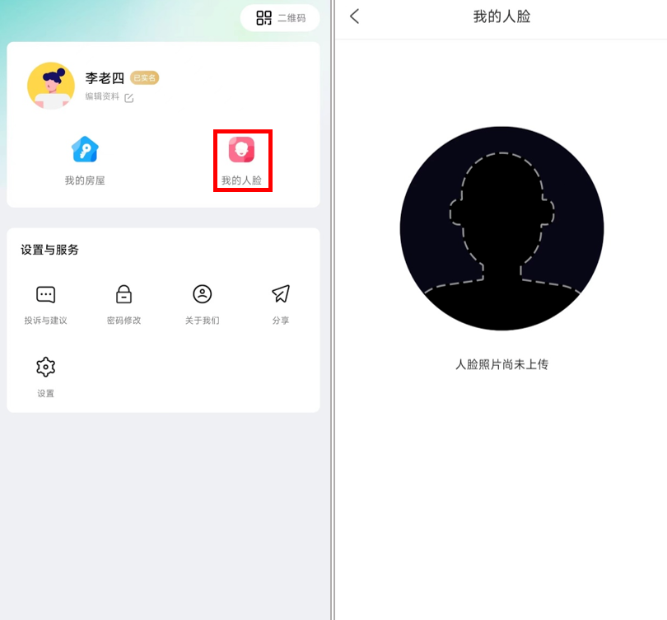
Task: Open 我的房屋
Action: click(85, 160)
